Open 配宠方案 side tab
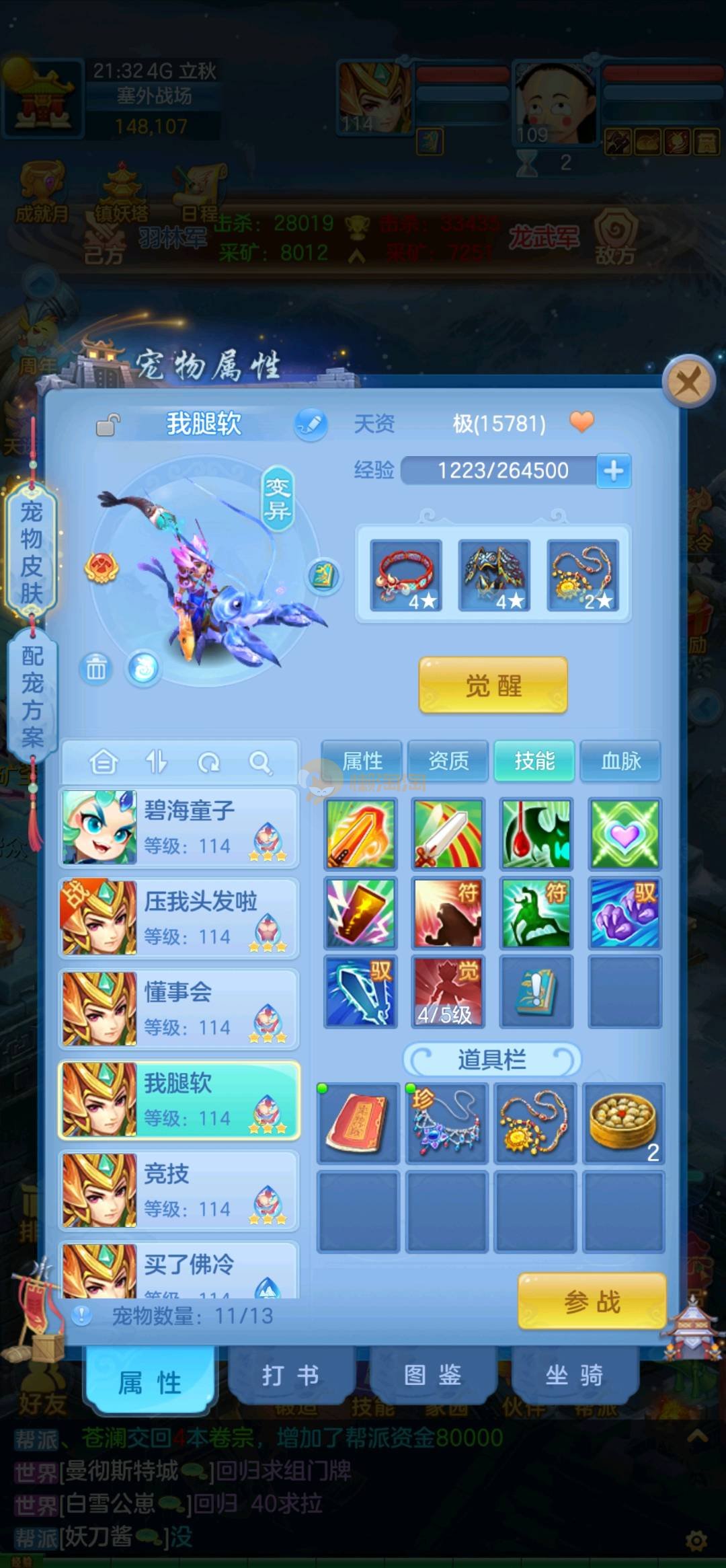 click(32, 696)
